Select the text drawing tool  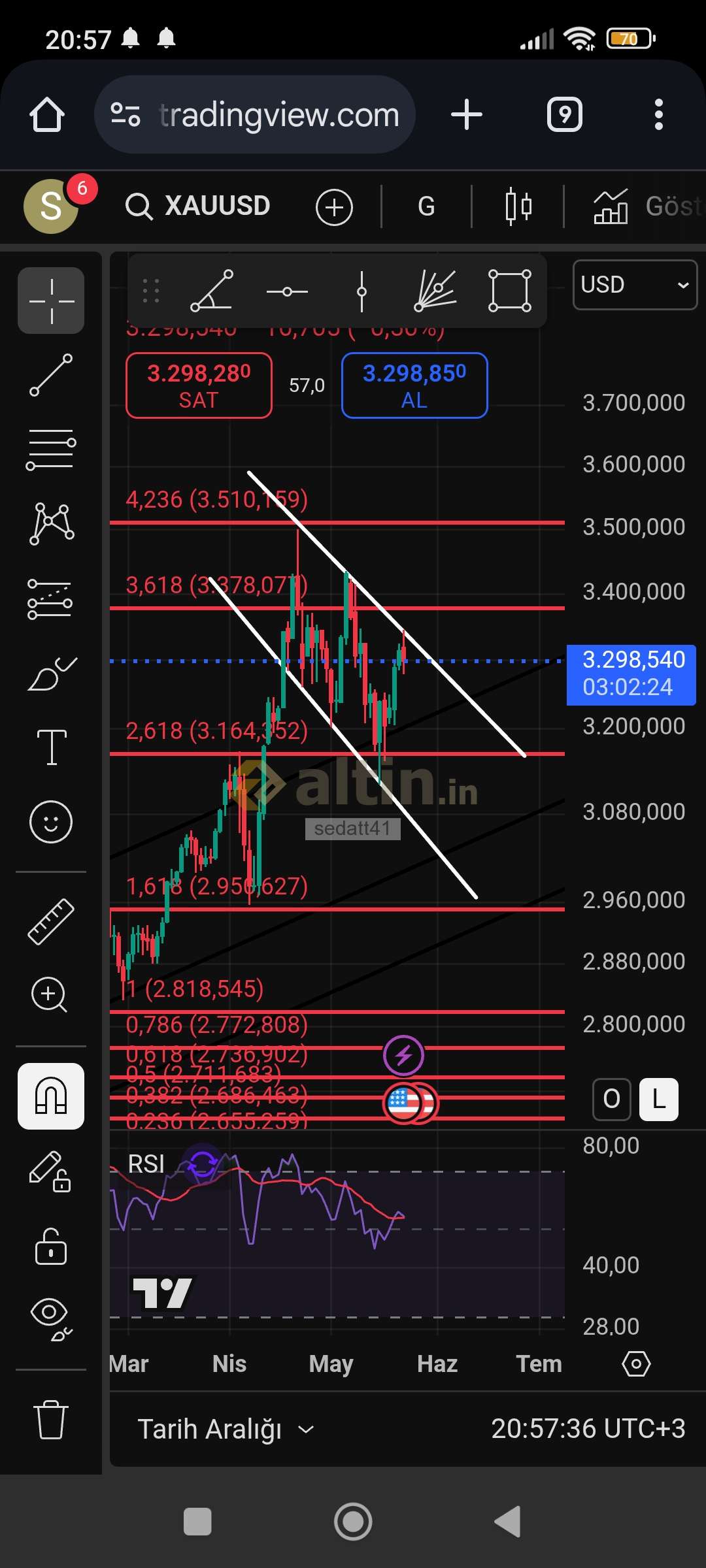click(52, 747)
